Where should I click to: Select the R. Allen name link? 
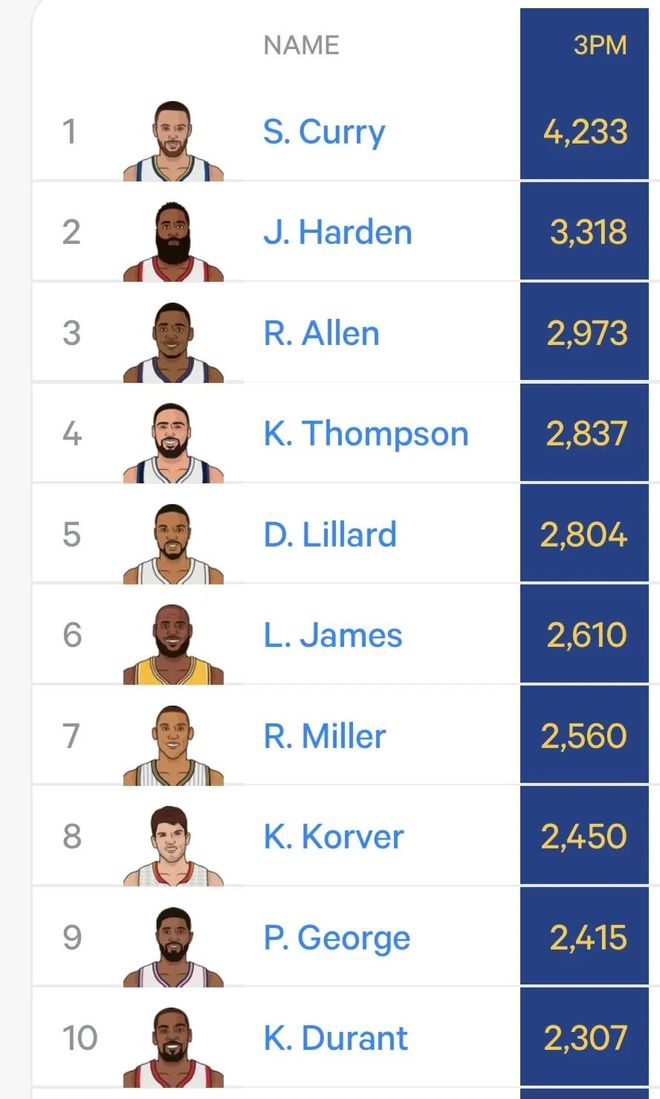(x=321, y=333)
